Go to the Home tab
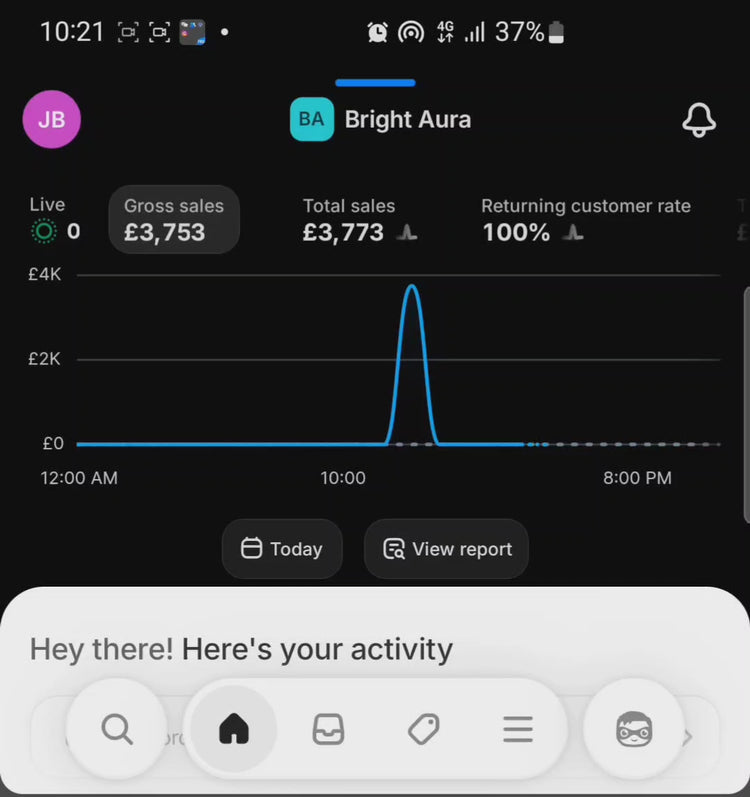Screen dimensions: 750x797 pyautogui.click(x=234, y=729)
